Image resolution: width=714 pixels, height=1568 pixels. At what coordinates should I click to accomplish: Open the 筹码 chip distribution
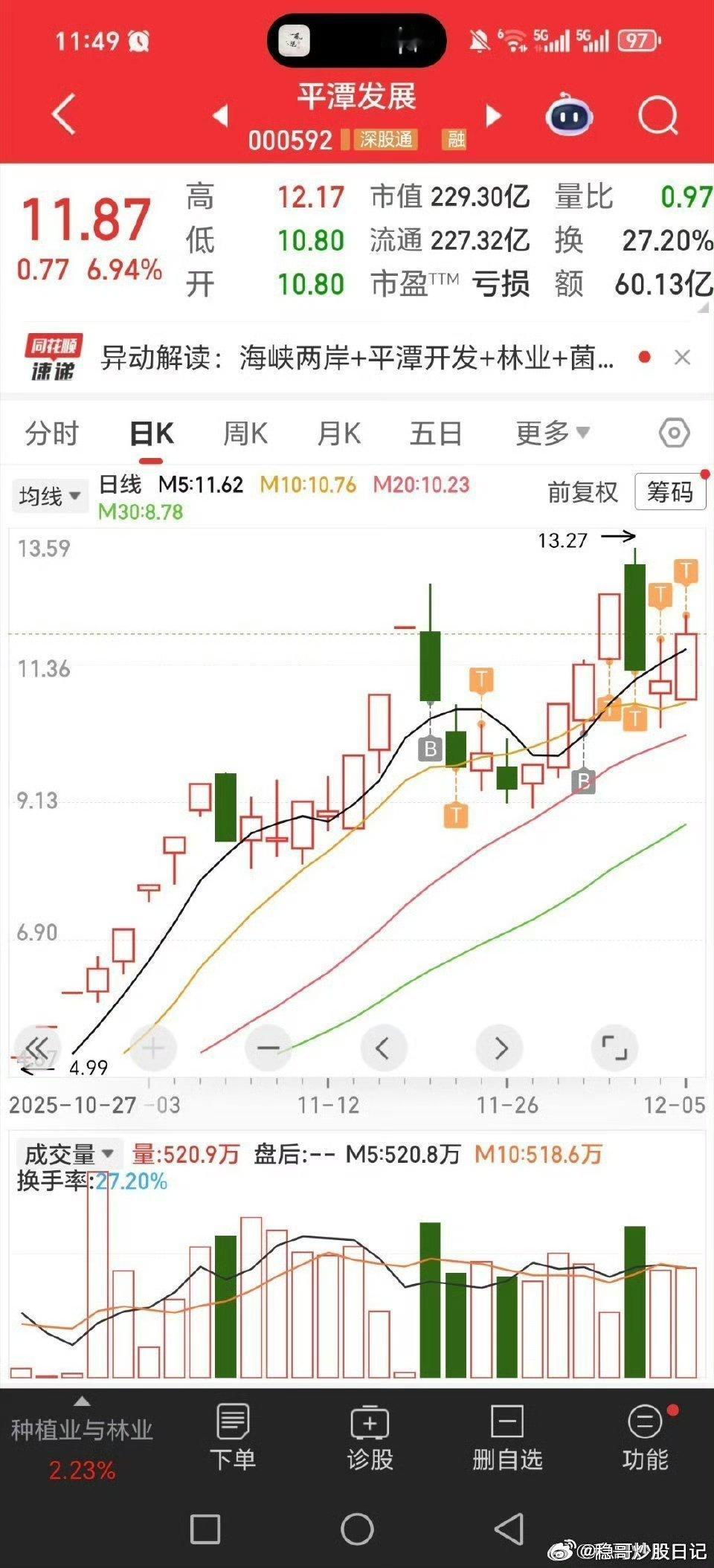coord(669,492)
